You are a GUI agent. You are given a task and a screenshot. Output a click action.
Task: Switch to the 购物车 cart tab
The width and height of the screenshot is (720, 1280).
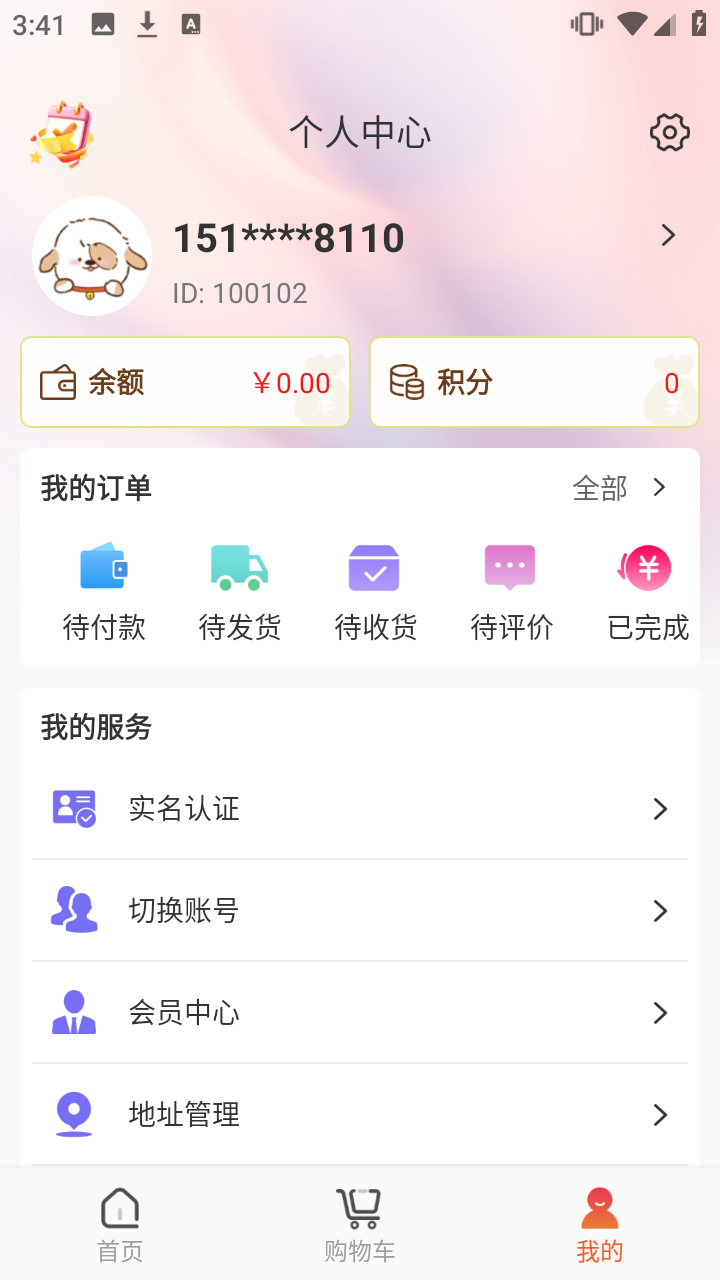point(359,1220)
